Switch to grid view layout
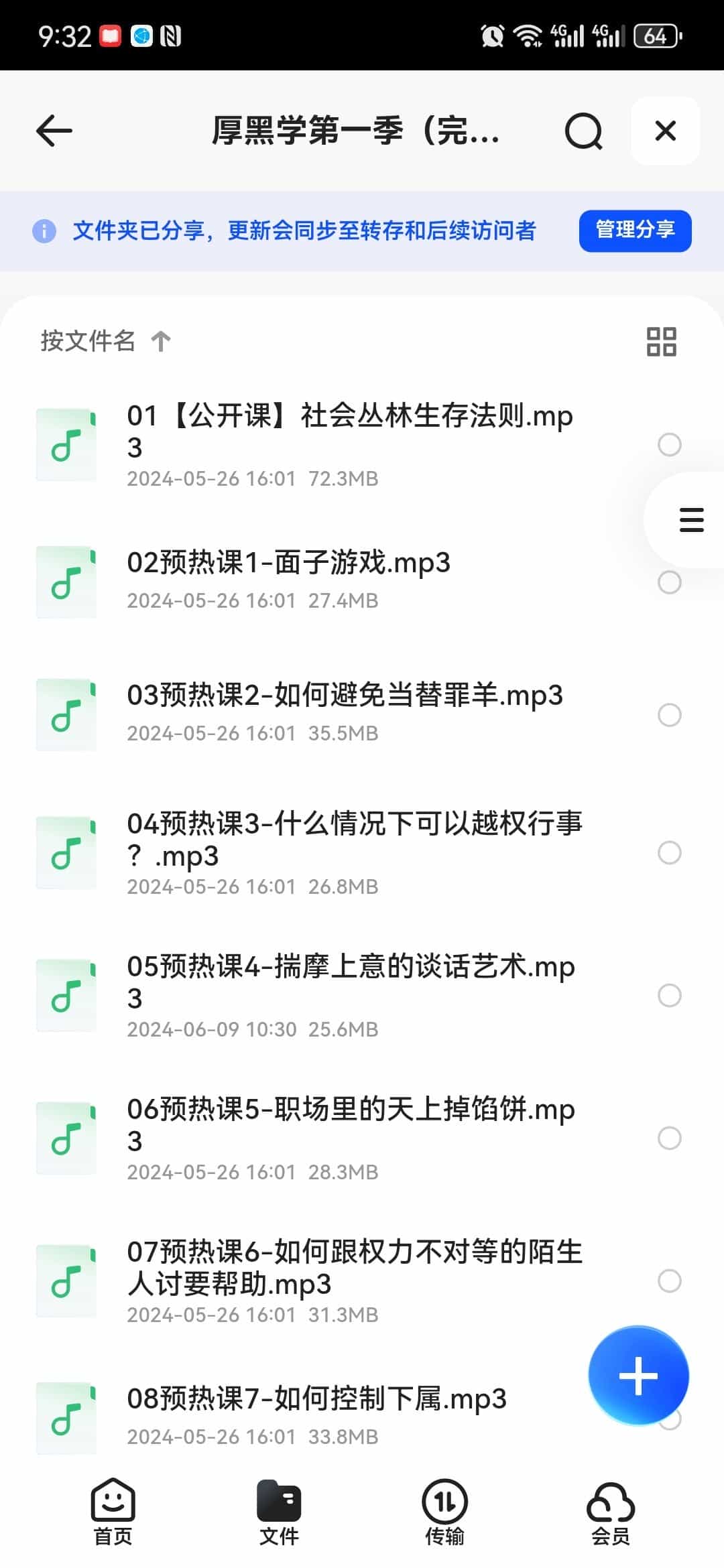724x1568 pixels. pyautogui.click(x=661, y=342)
